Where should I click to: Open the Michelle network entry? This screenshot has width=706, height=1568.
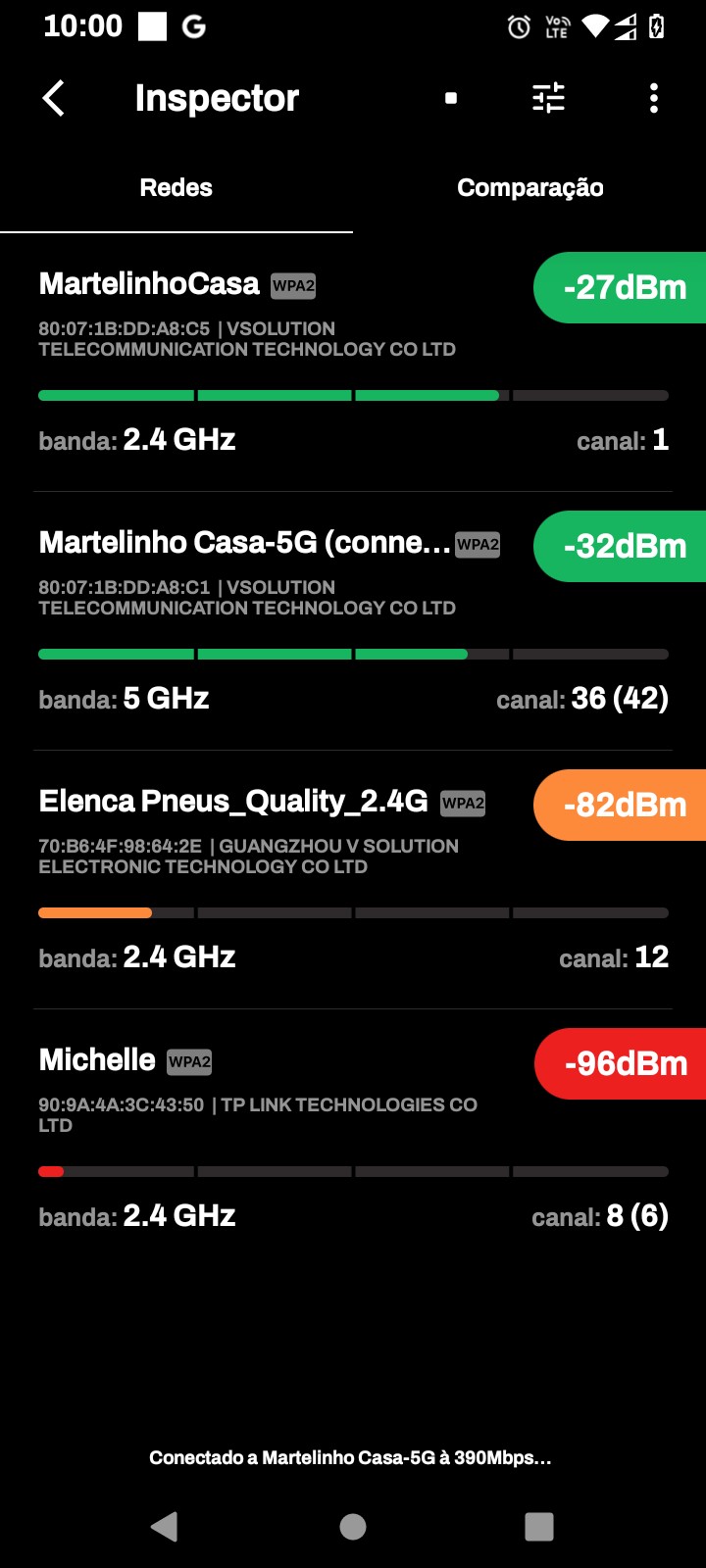click(x=294, y=1139)
